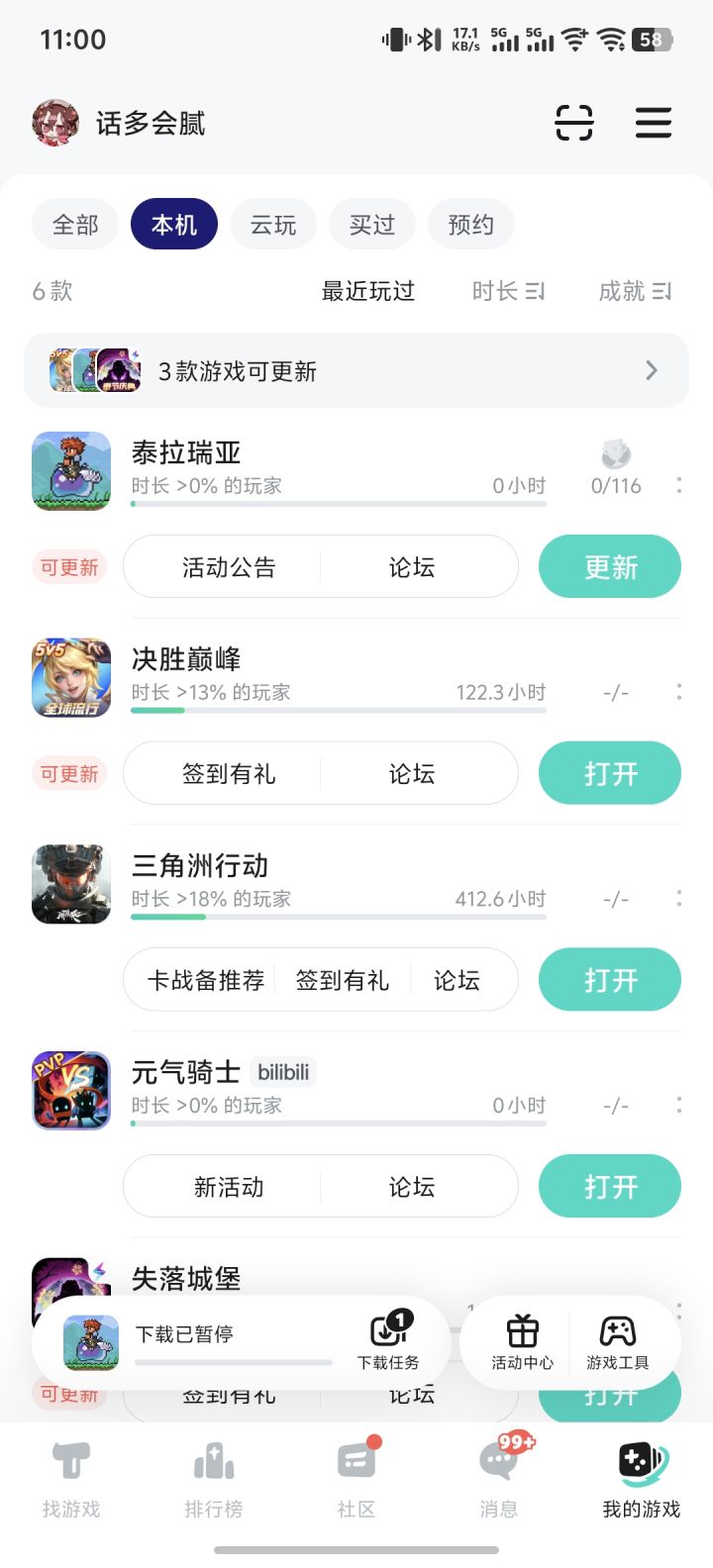Image resolution: width=713 pixels, height=1568 pixels.
Task: Update 泰拉瑞亚 with the 更新 button
Action: [610, 566]
